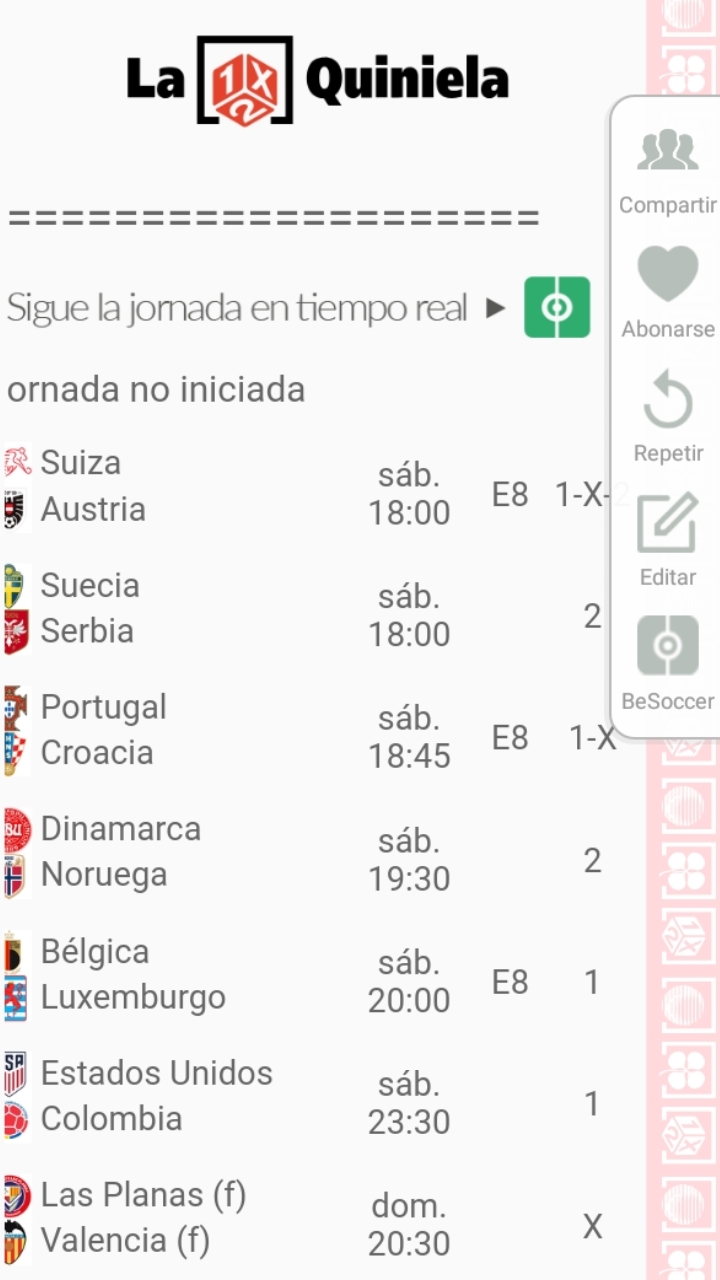The height and width of the screenshot is (1280, 720).
Task: Follow the jornada en tiempo real link
Action: [x=237, y=308]
